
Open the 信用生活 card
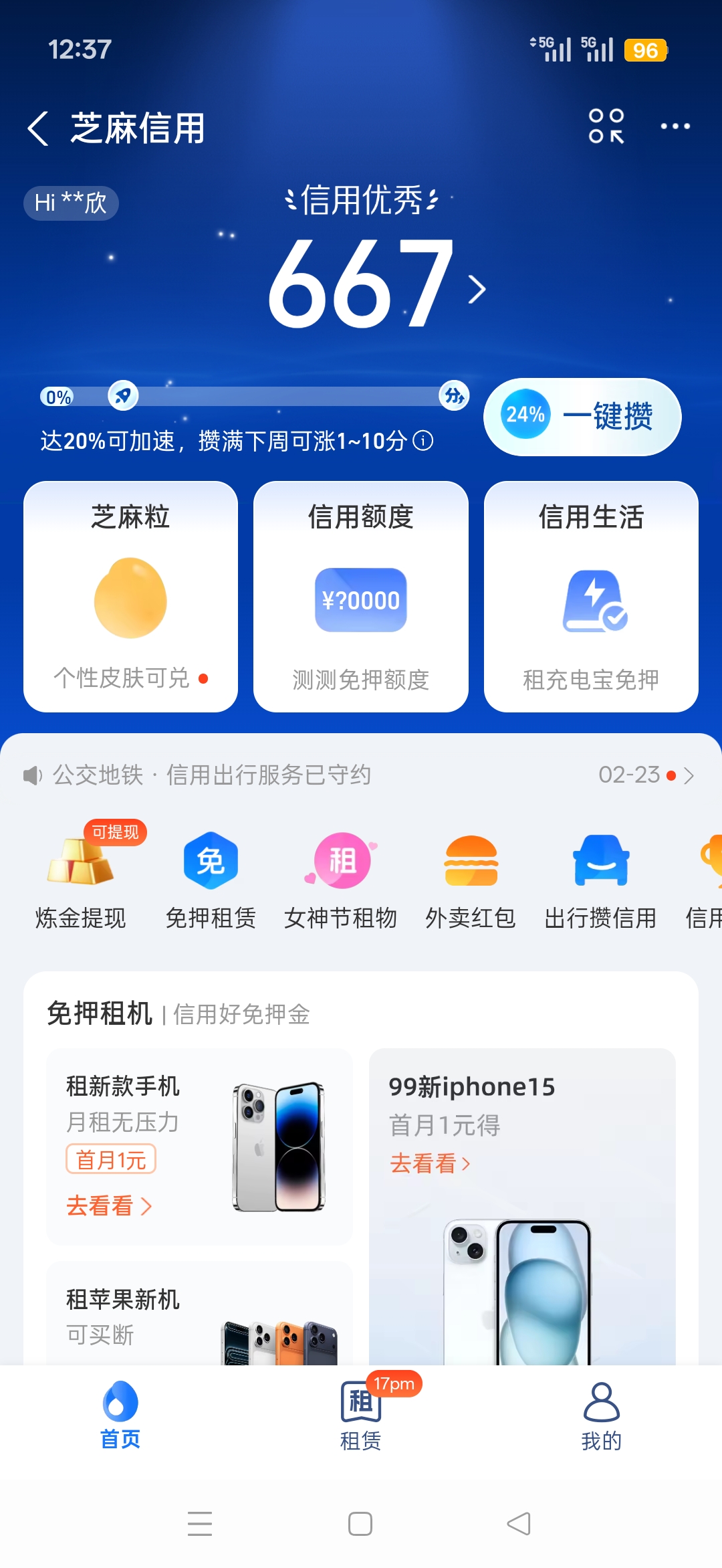point(591,596)
